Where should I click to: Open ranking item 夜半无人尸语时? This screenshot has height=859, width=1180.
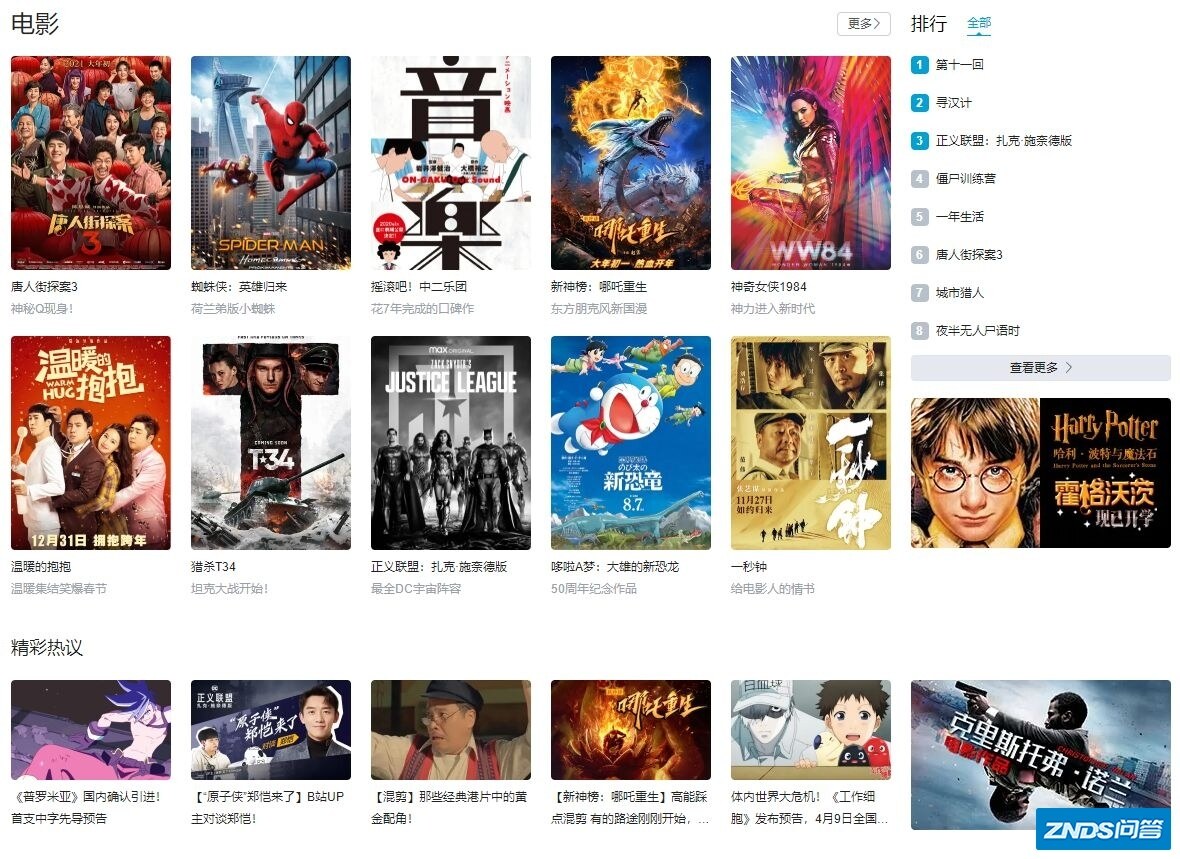pyautogui.click(x=977, y=331)
